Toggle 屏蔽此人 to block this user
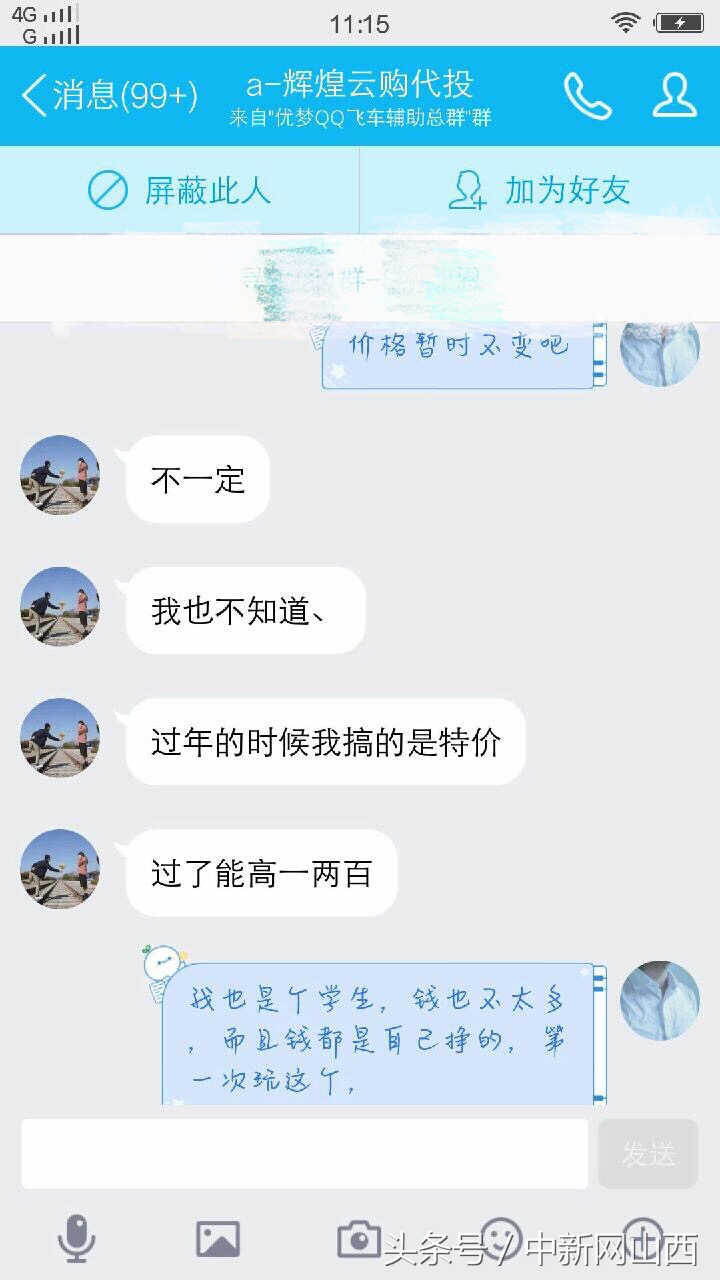The width and height of the screenshot is (720, 1280). click(180, 190)
